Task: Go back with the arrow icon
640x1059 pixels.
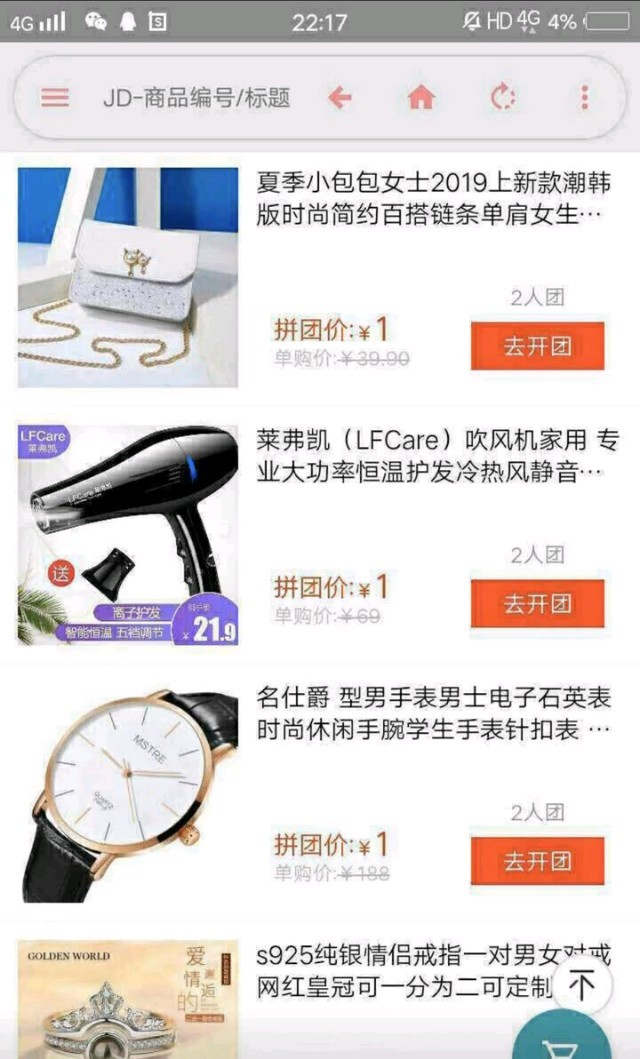Action: [340, 97]
